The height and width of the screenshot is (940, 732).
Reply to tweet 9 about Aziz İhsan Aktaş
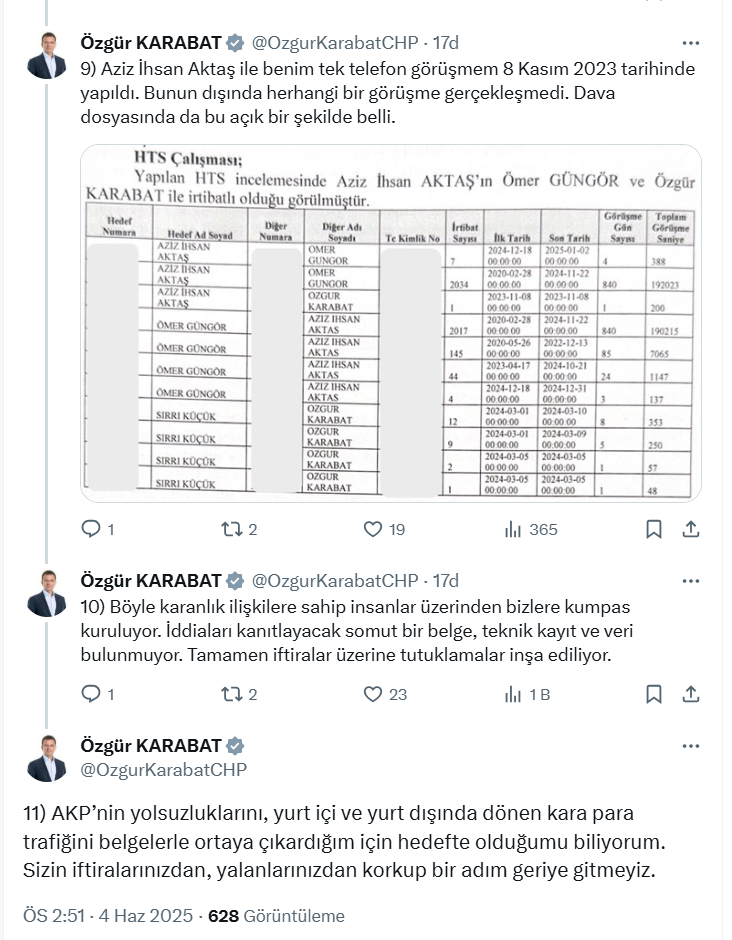point(91,529)
